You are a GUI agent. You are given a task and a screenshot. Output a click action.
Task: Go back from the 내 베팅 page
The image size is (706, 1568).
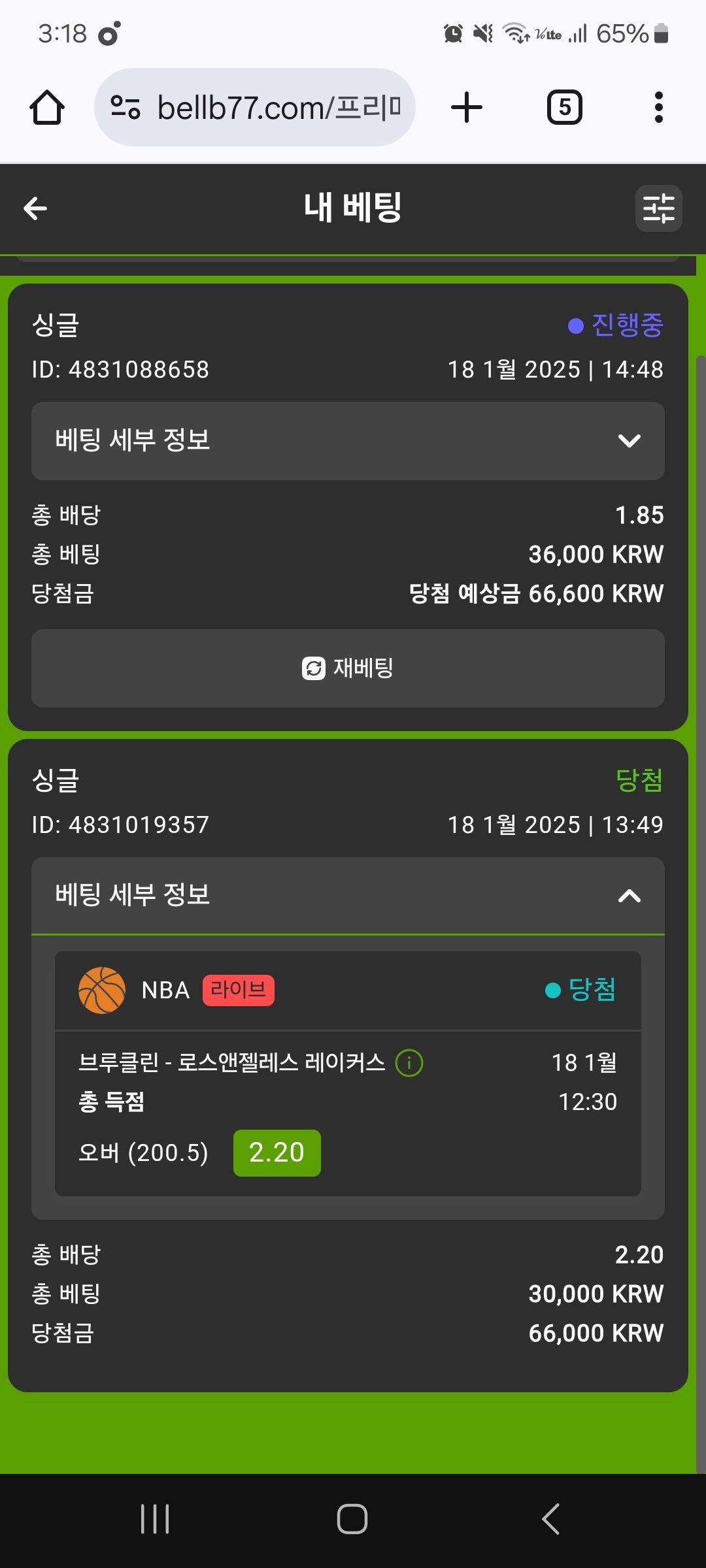[x=35, y=208]
